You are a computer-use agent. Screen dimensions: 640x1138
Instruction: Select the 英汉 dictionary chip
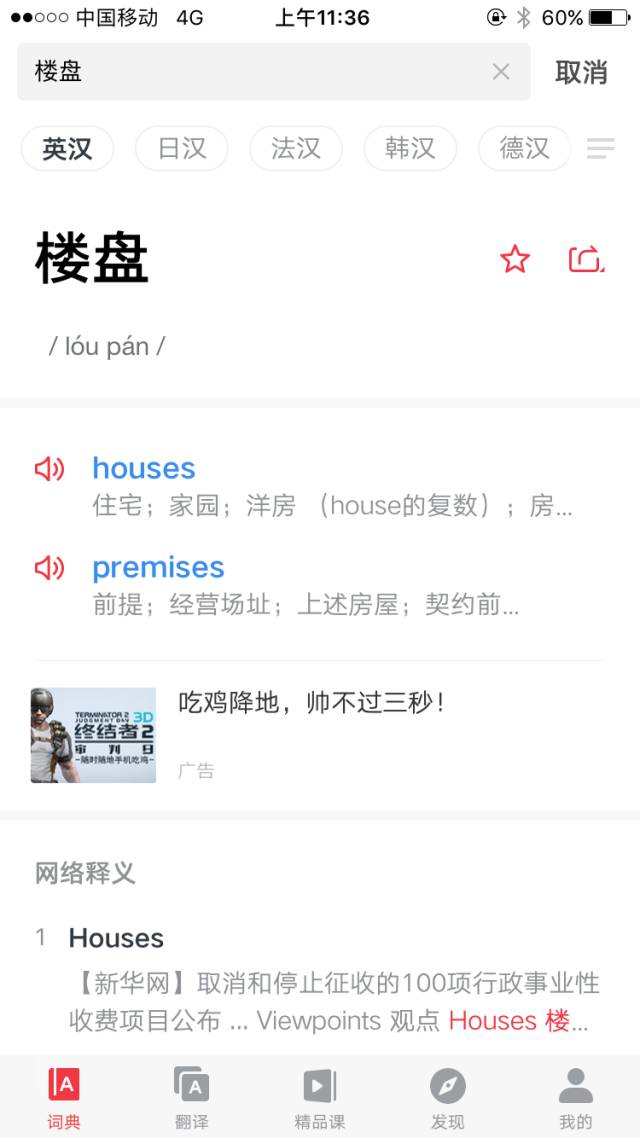(x=67, y=149)
